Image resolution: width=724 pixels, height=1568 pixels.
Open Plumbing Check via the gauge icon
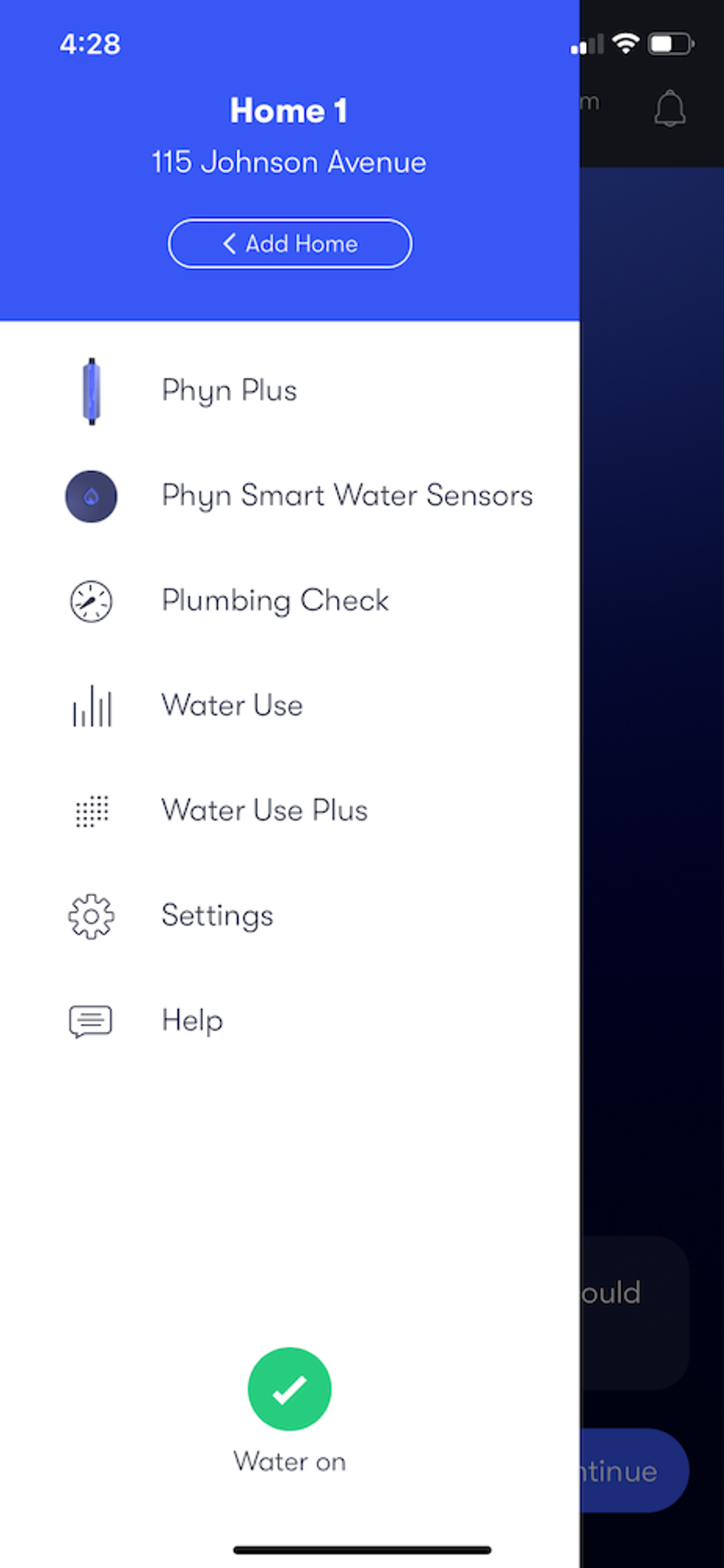[91, 601]
